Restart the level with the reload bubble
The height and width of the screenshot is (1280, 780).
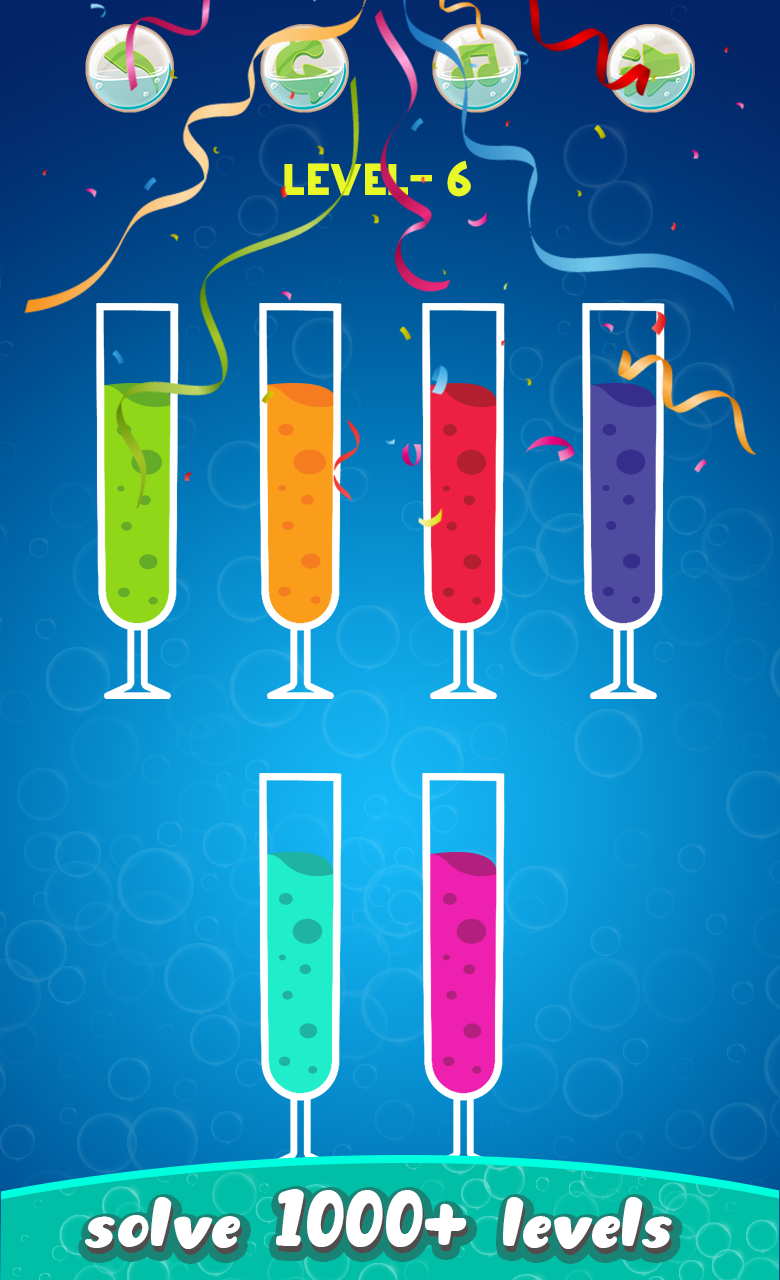point(303,70)
